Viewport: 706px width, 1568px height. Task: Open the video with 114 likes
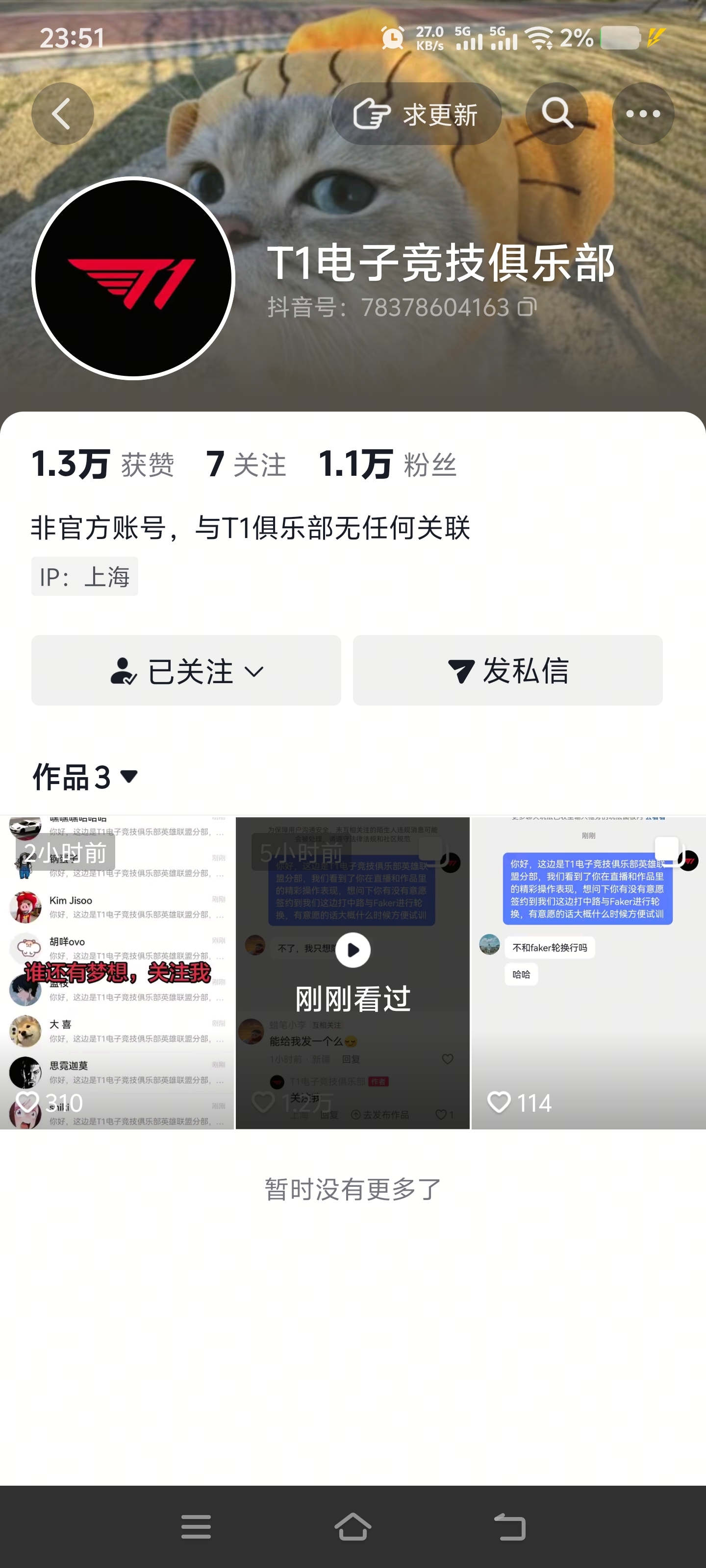(588, 973)
